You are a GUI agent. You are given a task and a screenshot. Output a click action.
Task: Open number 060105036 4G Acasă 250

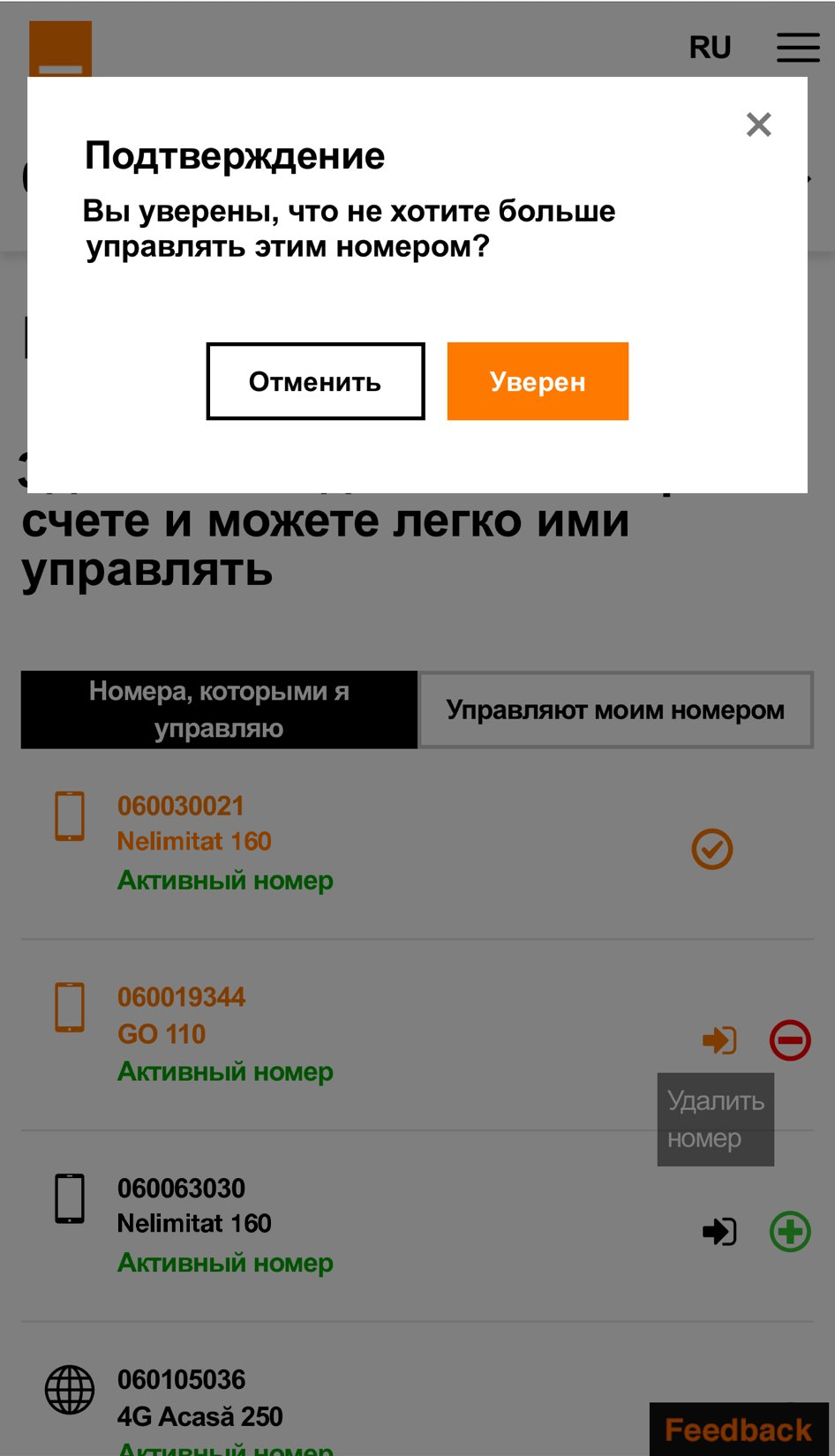tap(181, 1380)
